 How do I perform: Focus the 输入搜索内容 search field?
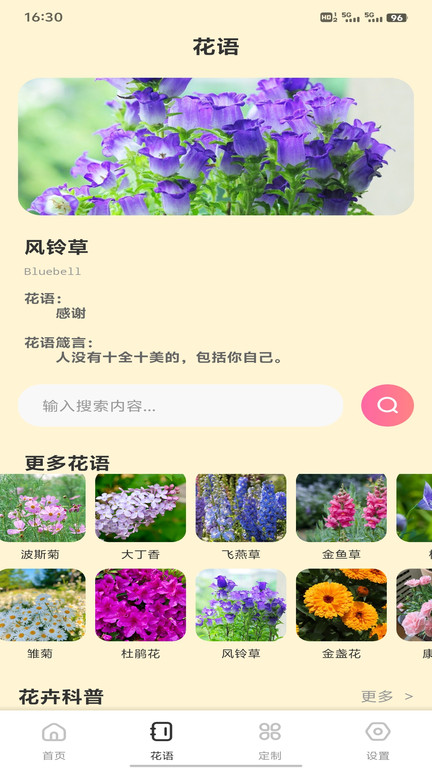180,406
